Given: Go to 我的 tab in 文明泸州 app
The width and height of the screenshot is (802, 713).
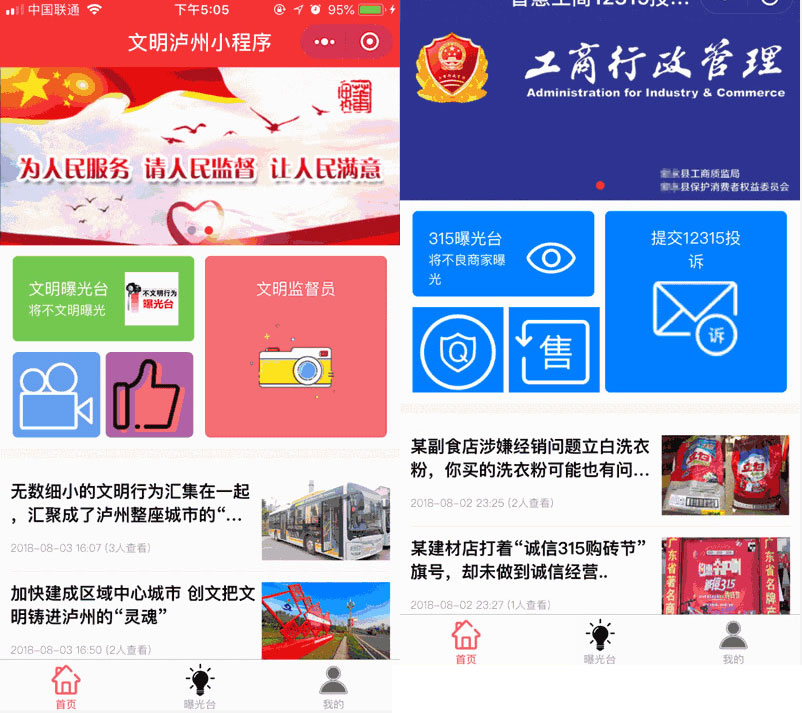Looking at the screenshot, I should click(333, 688).
